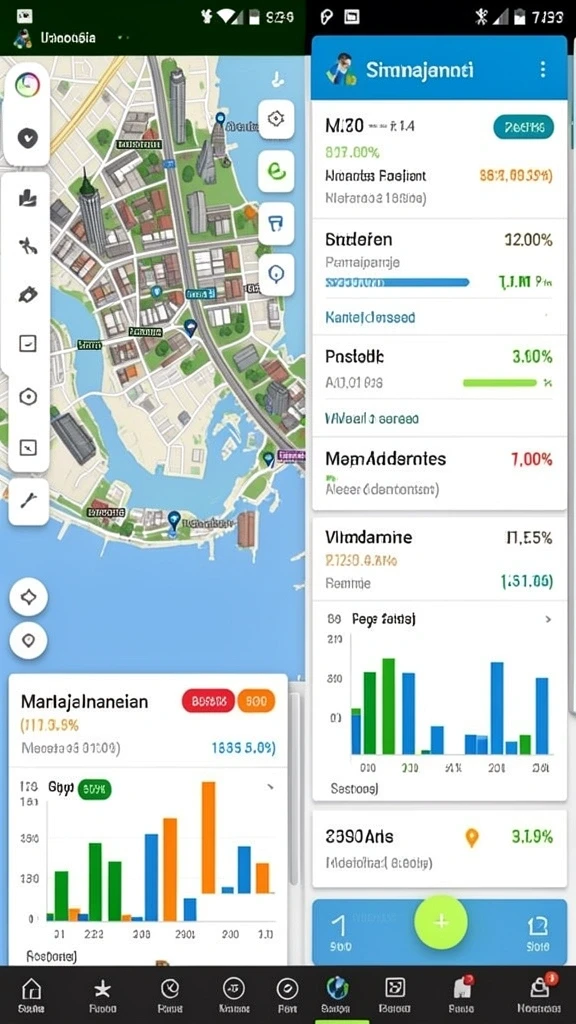Open the MemAddernes row
576x1024 pixels.
[x=440, y=473]
